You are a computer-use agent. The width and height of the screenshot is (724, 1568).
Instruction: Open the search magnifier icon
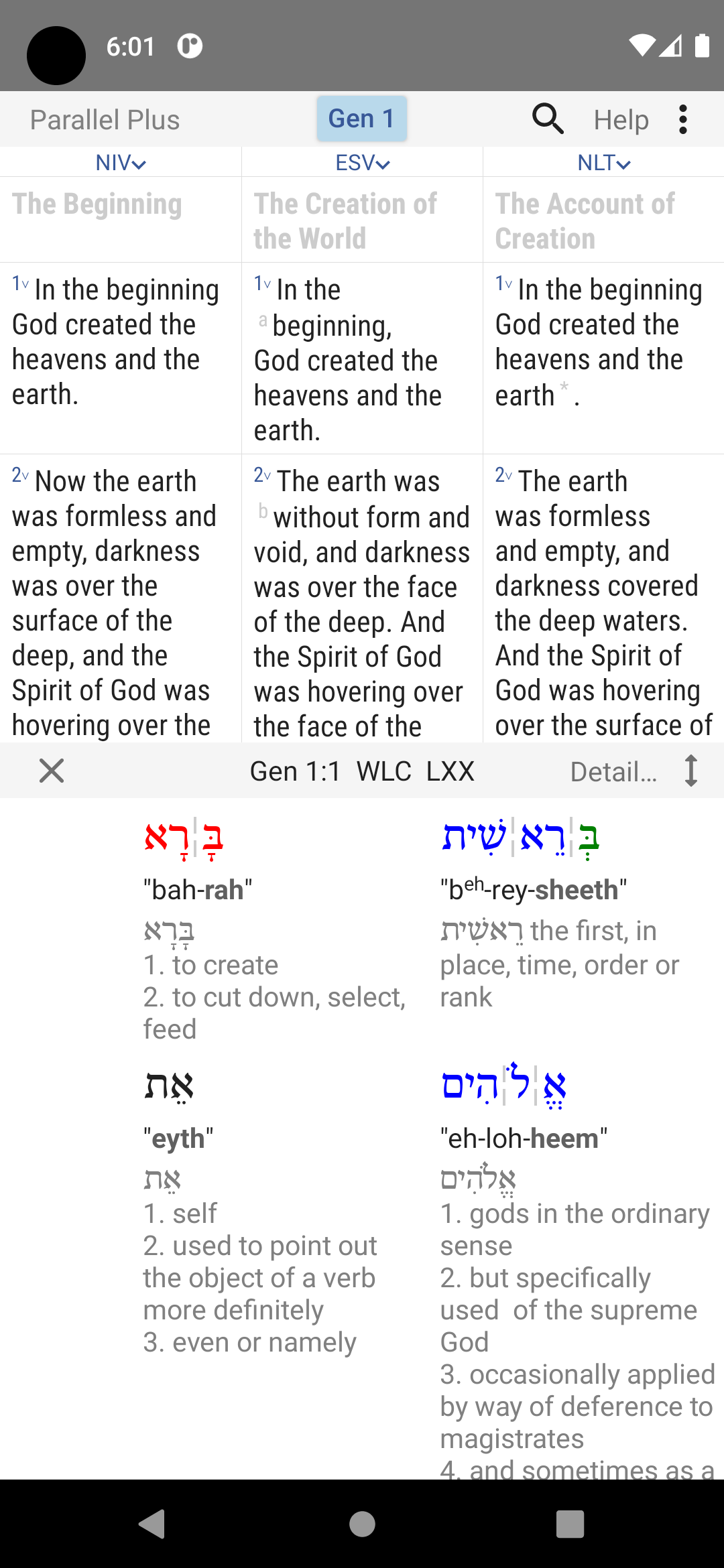click(x=548, y=119)
